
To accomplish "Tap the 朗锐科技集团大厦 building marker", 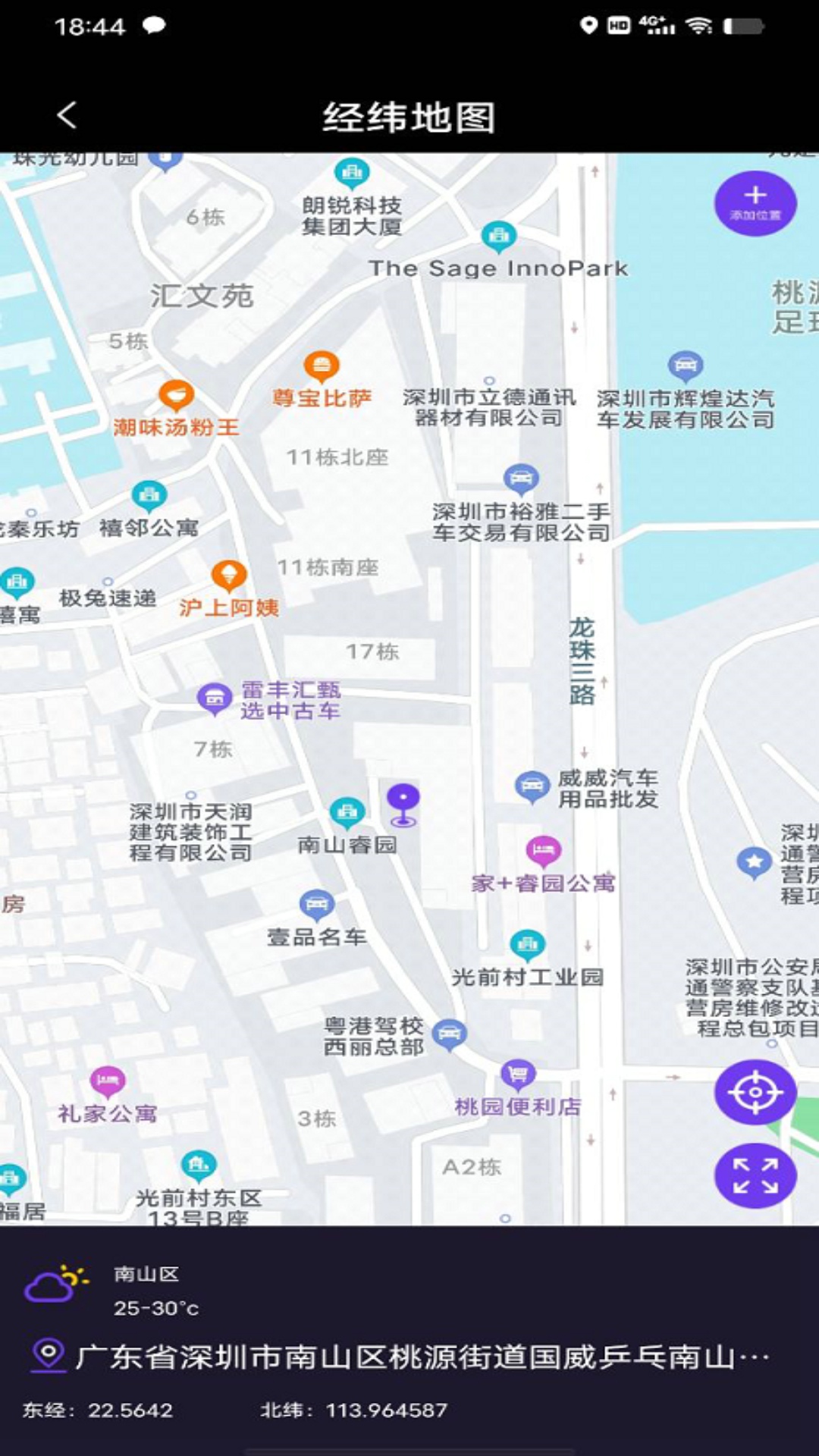I will (351, 174).
